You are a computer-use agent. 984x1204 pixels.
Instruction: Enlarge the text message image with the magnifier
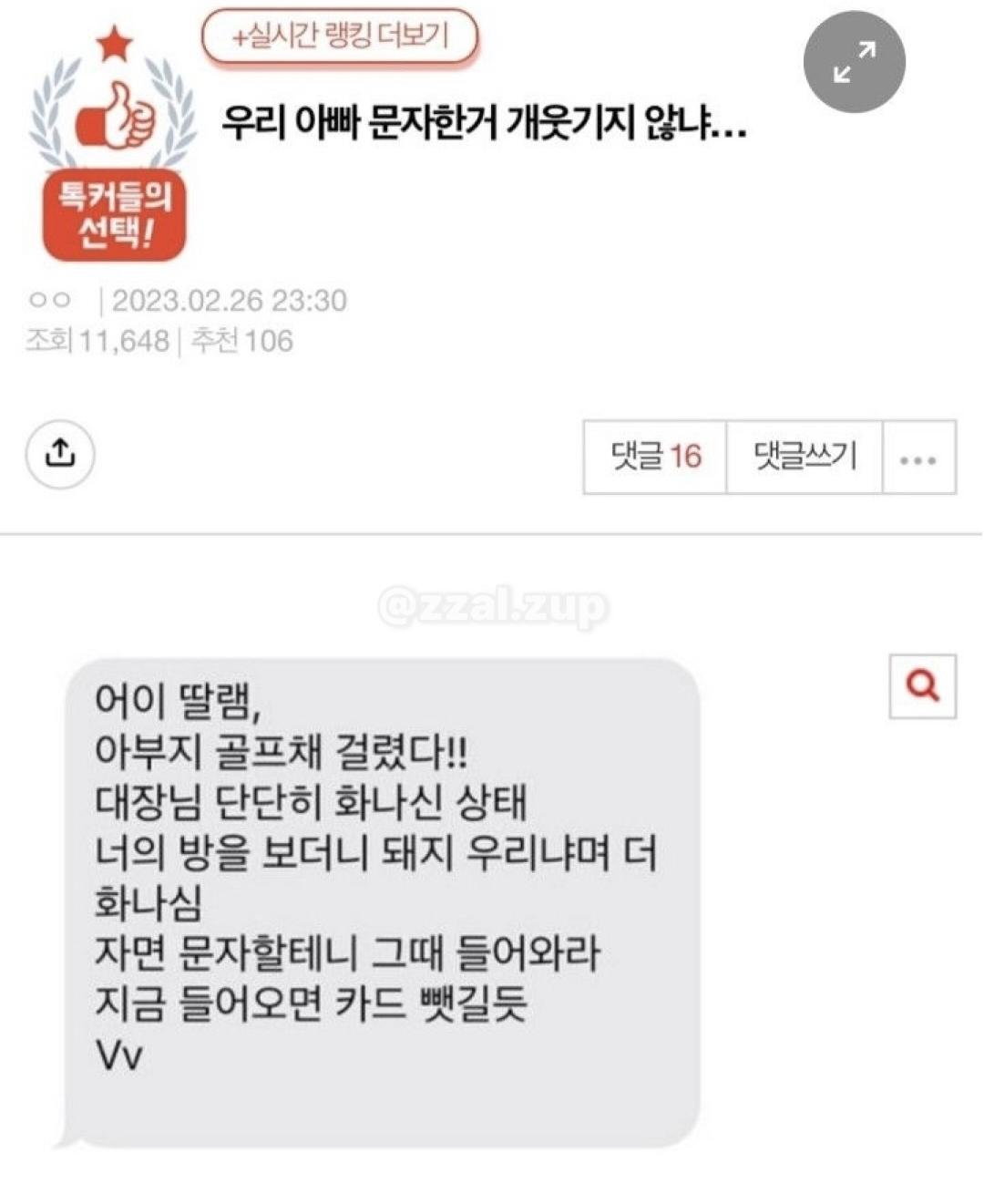coord(922,686)
